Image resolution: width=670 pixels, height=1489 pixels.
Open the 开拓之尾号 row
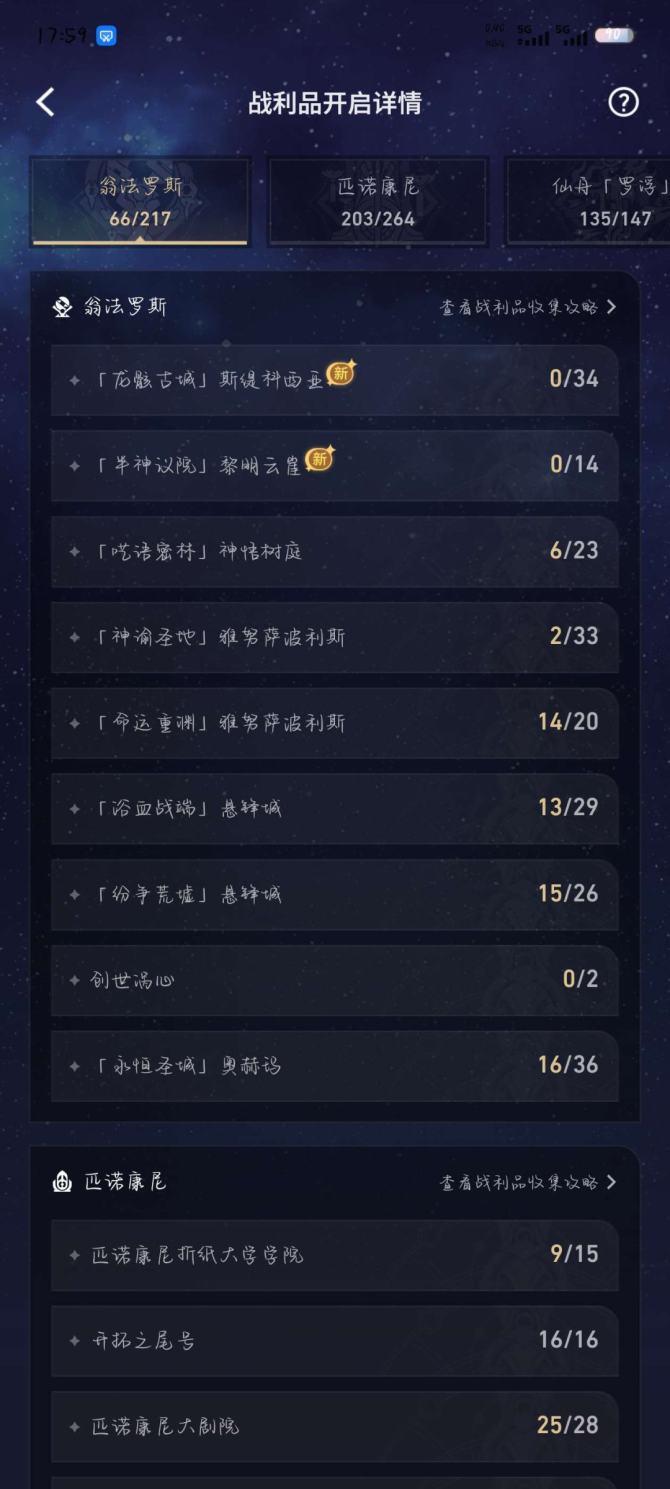pos(334,1340)
